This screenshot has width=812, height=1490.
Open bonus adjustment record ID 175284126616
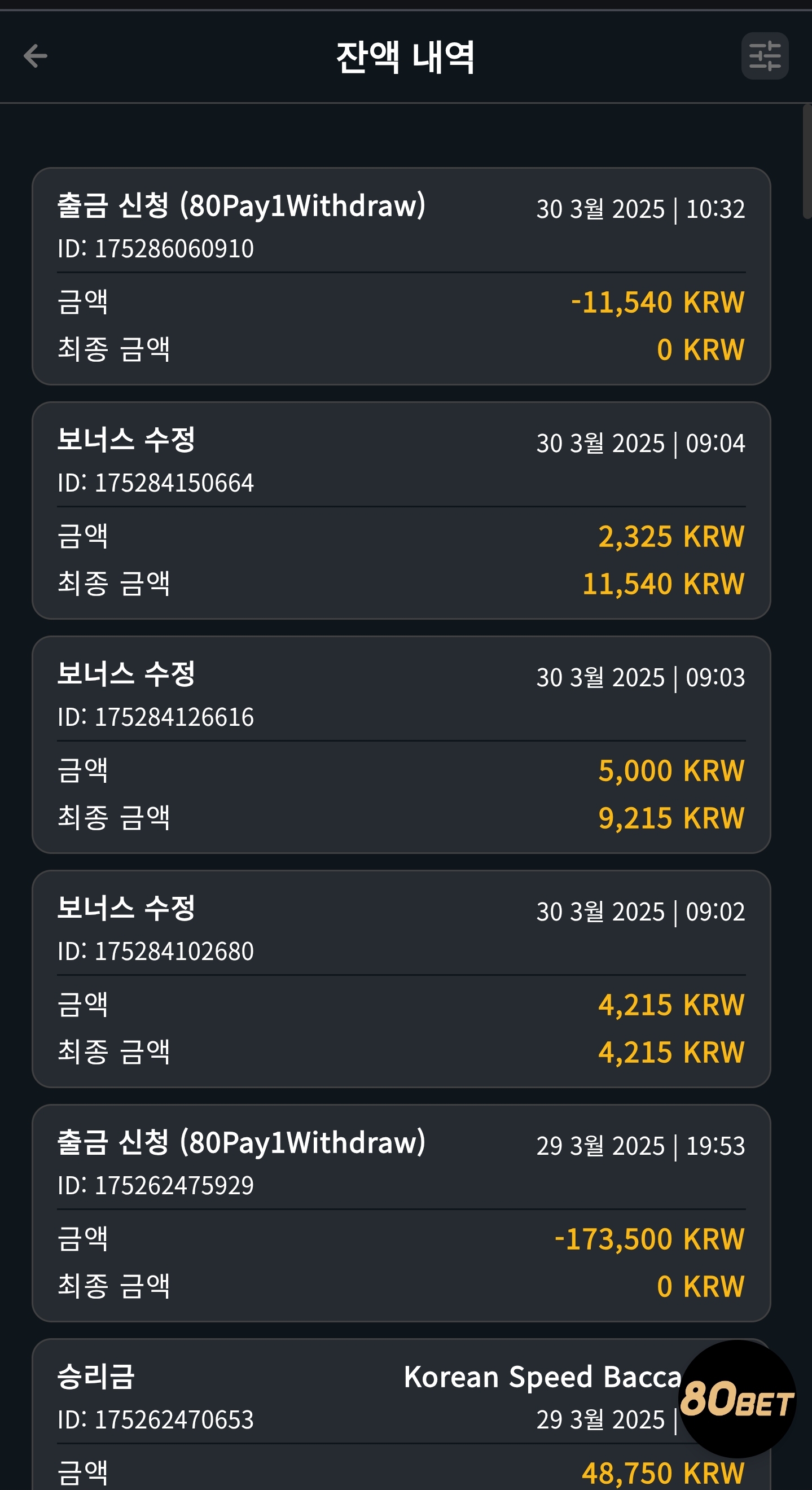401,745
